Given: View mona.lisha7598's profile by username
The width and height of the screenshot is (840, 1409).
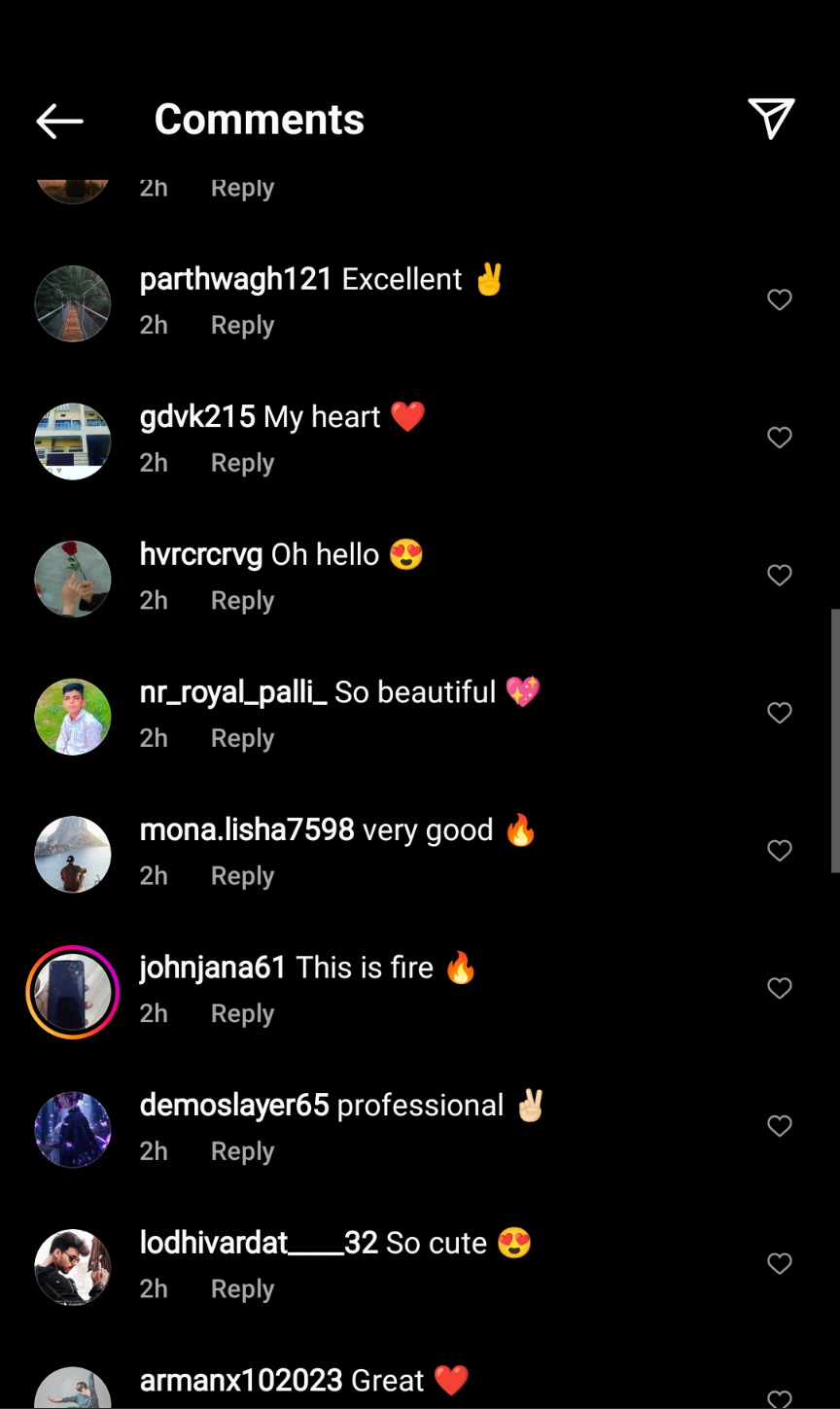Looking at the screenshot, I should click(247, 829).
